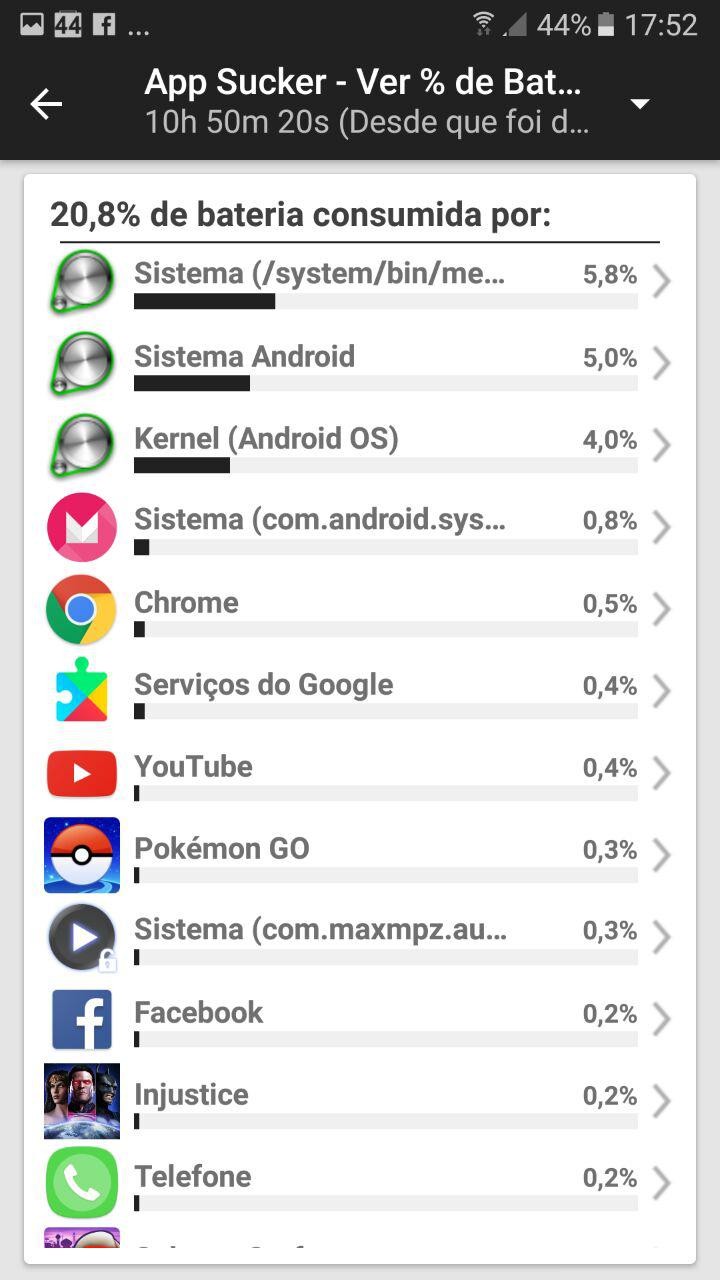Go back using the arrow
The image size is (720, 1280).
pyautogui.click(x=46, y=104)
